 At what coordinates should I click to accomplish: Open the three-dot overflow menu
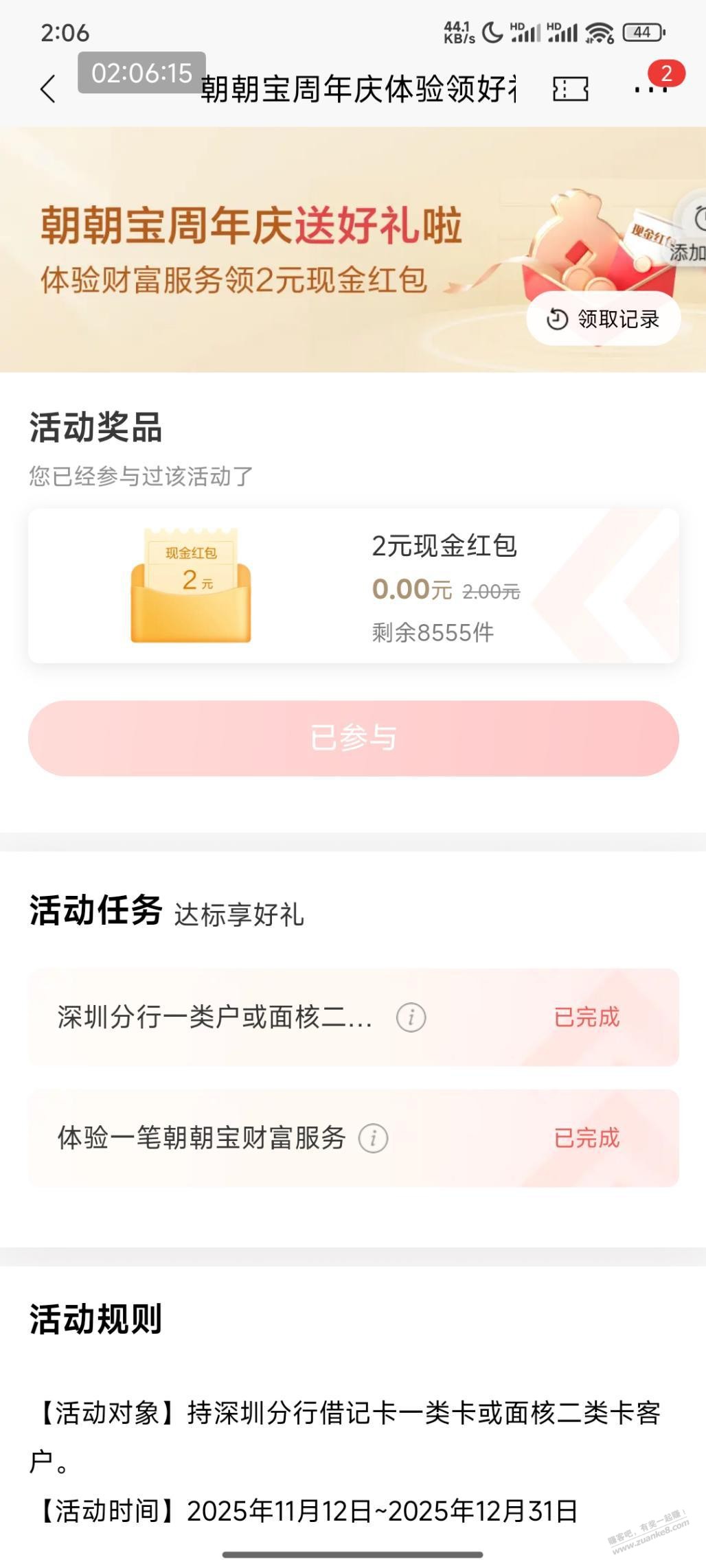tap(648, 89)
